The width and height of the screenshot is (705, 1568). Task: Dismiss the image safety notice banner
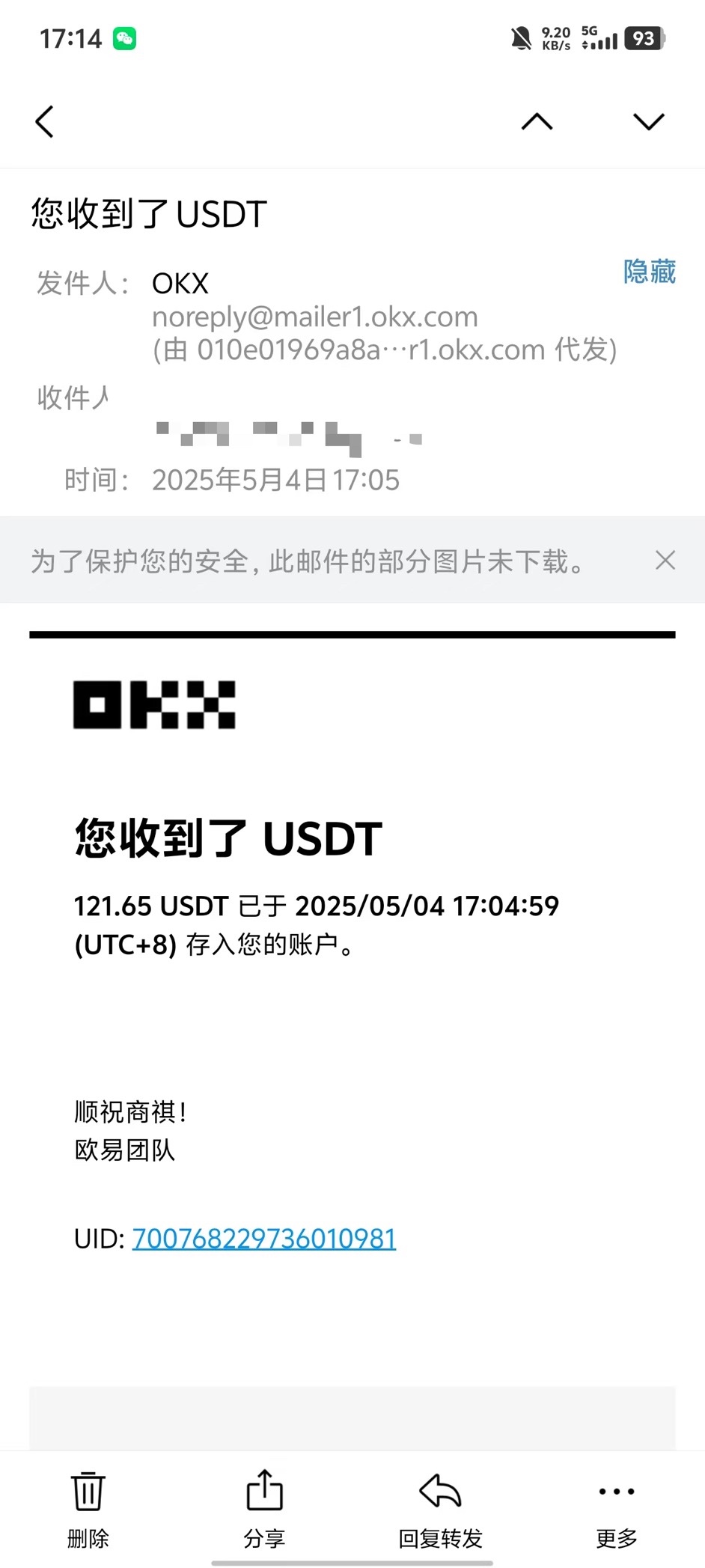[665, 560]
